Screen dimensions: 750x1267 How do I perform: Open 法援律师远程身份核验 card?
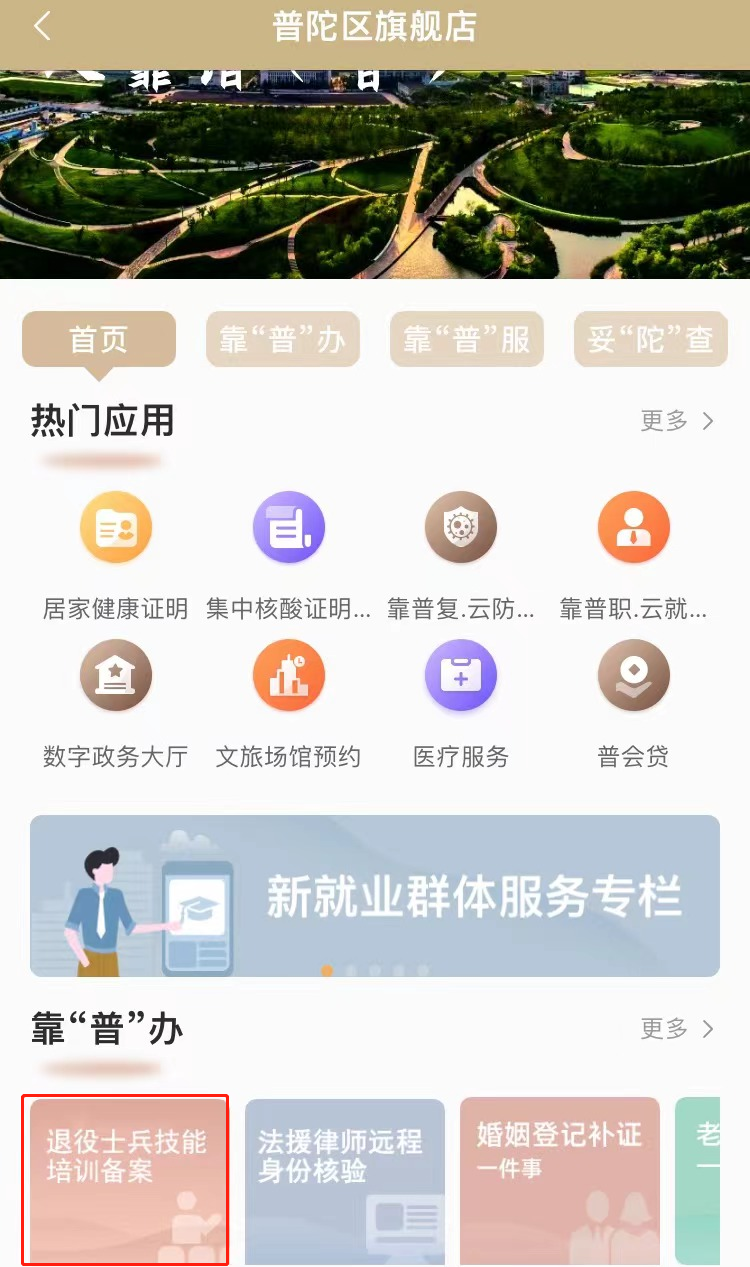coord(345,1180)
